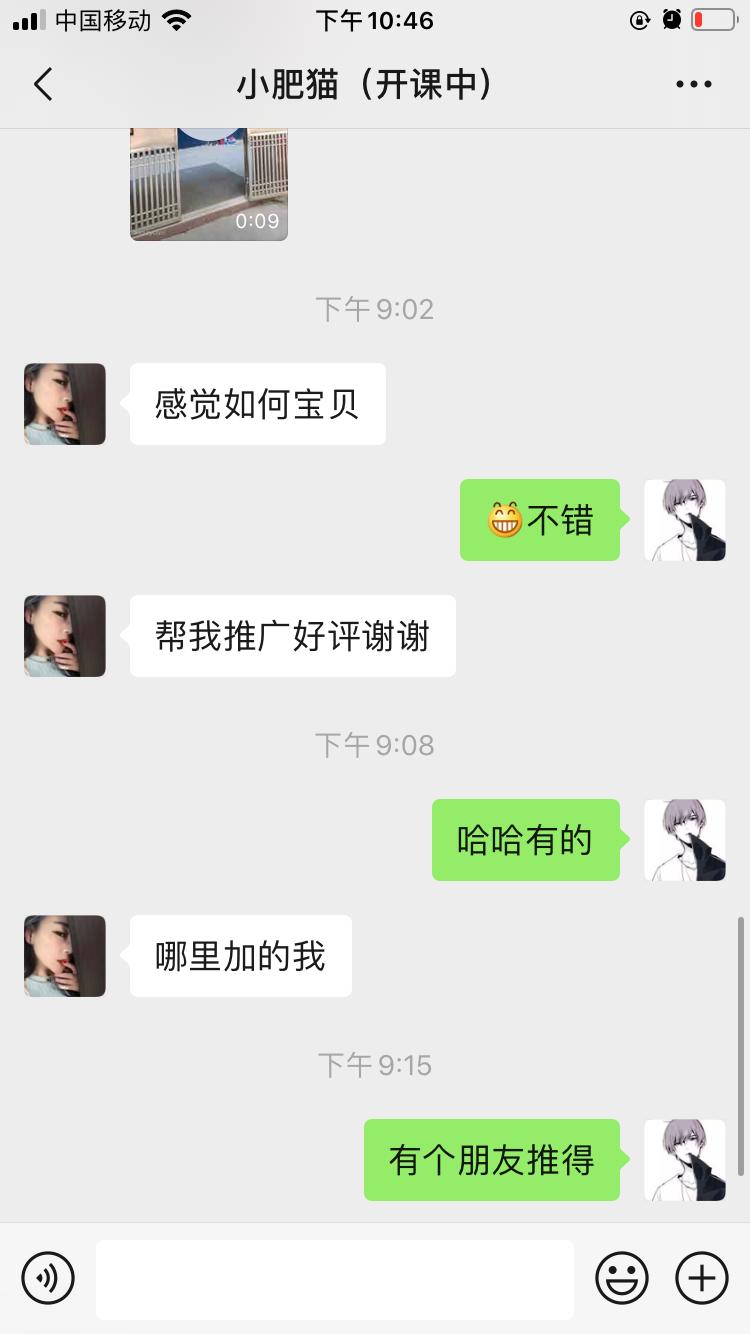The height and width of the screenshot is (1334, 750).
Task: Tap the text input field
Action: (335, 1278)
